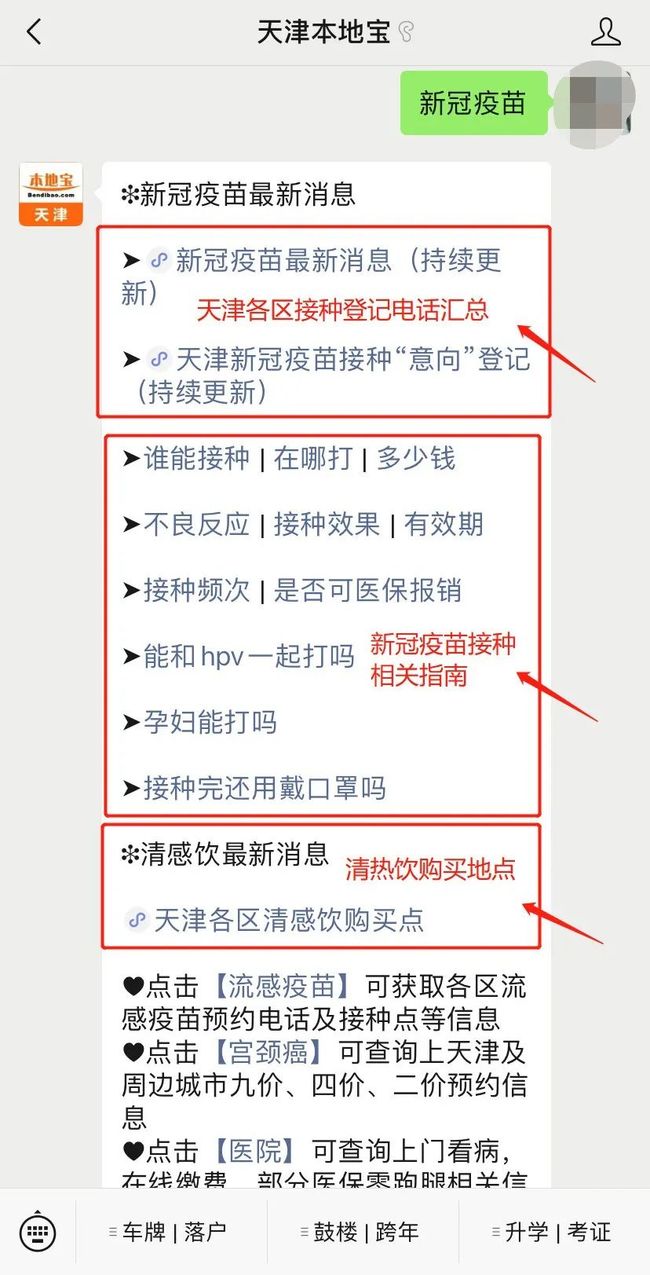The width and height of the screenshot is (650, 1275).
Task: Tap the 在哪打 link
Action: [314, 458]
